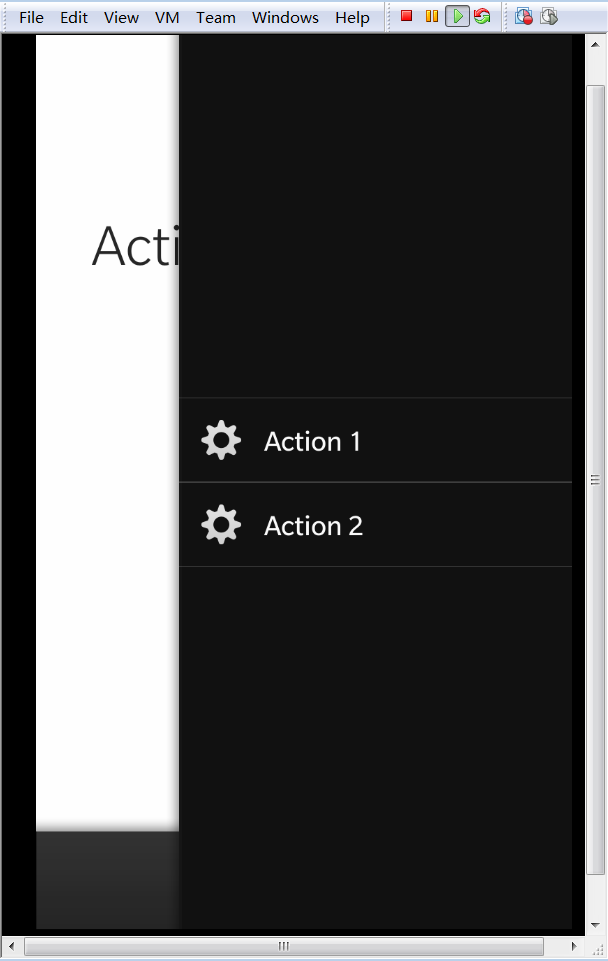The image size is (608, 961).
Task: Choose Action 2 from the overflow menu
Action: (313, 525)
